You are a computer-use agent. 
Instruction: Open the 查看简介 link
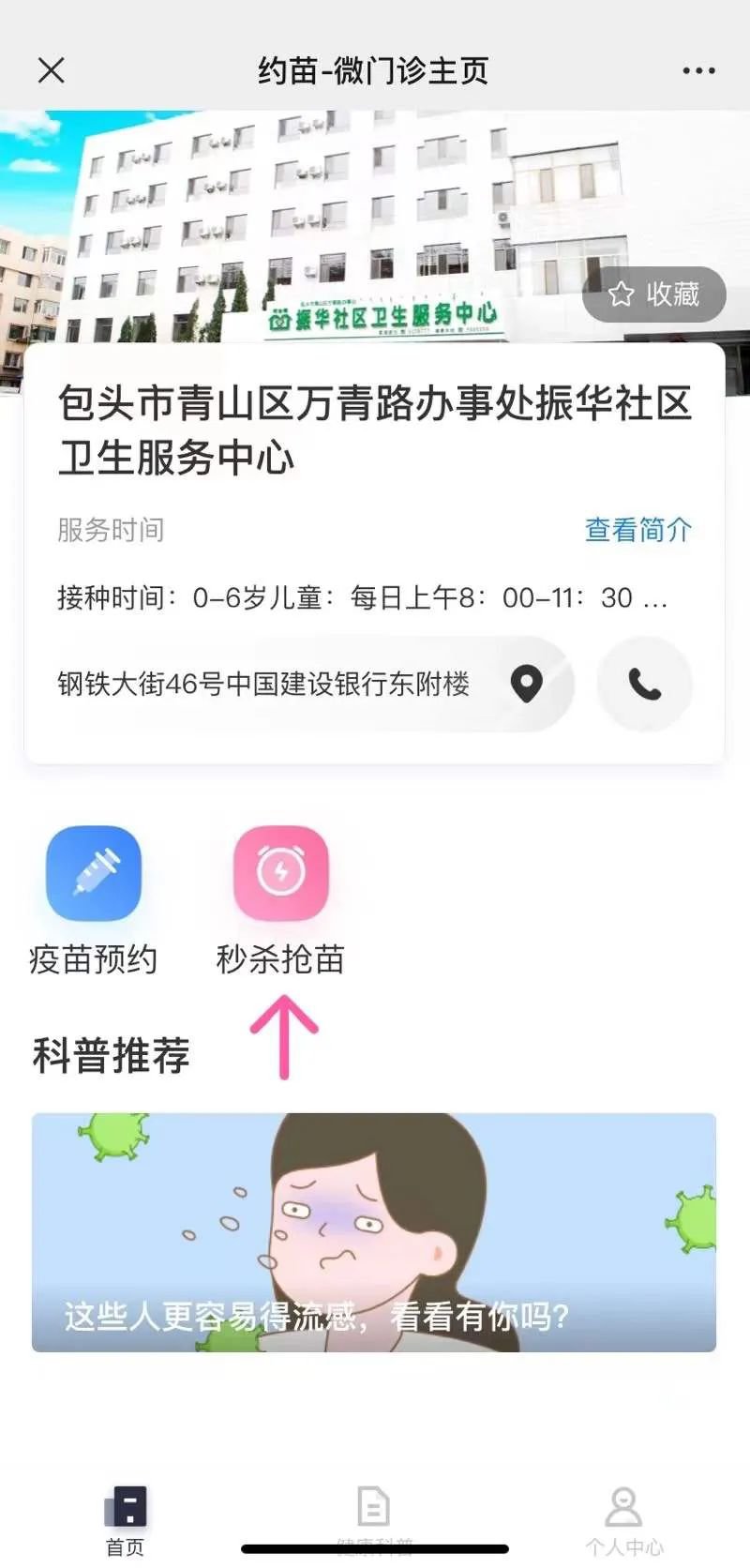pyautogui.click(x=637, y=530)
